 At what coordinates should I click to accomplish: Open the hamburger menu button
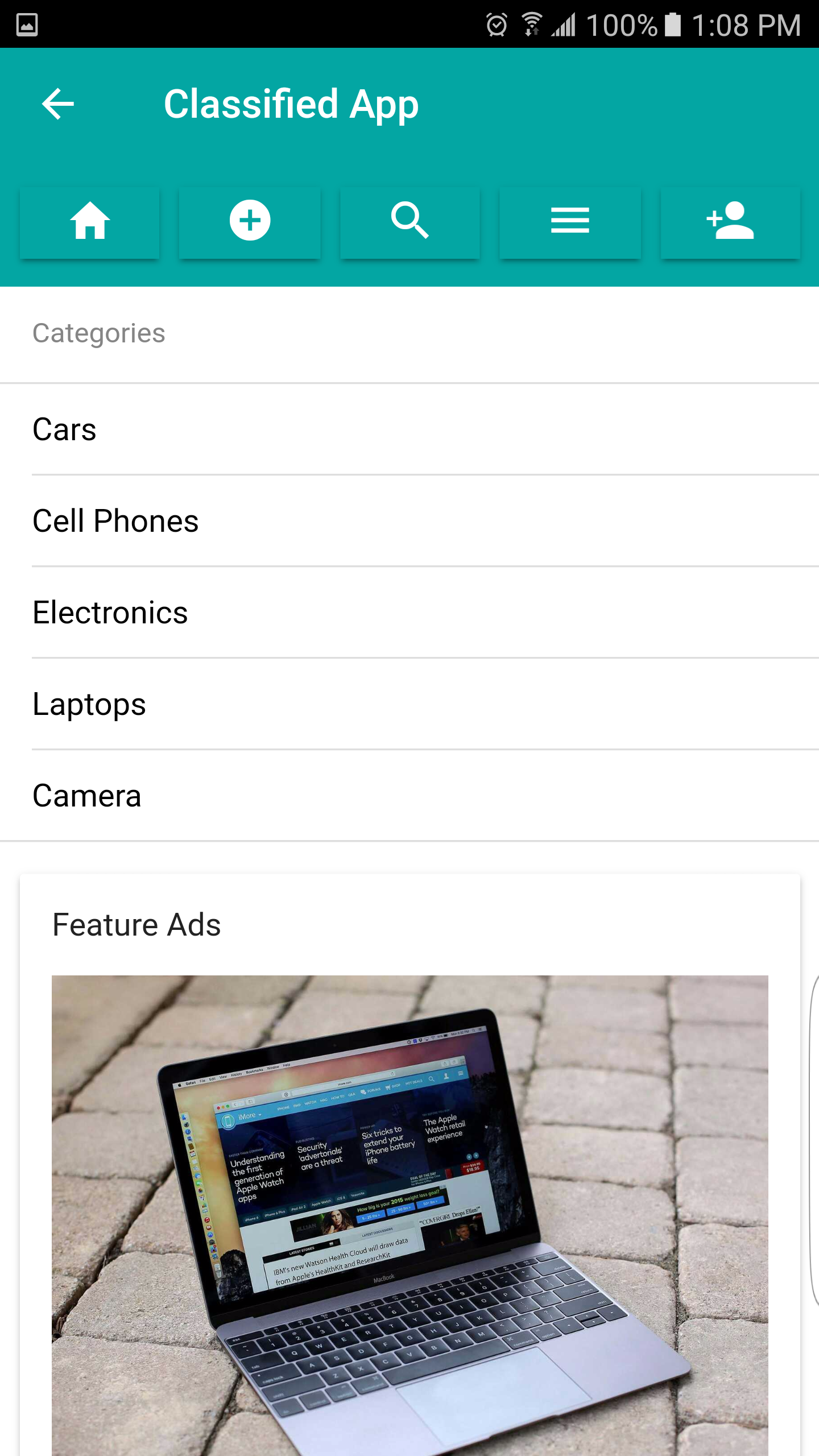[x=570, y=222]
